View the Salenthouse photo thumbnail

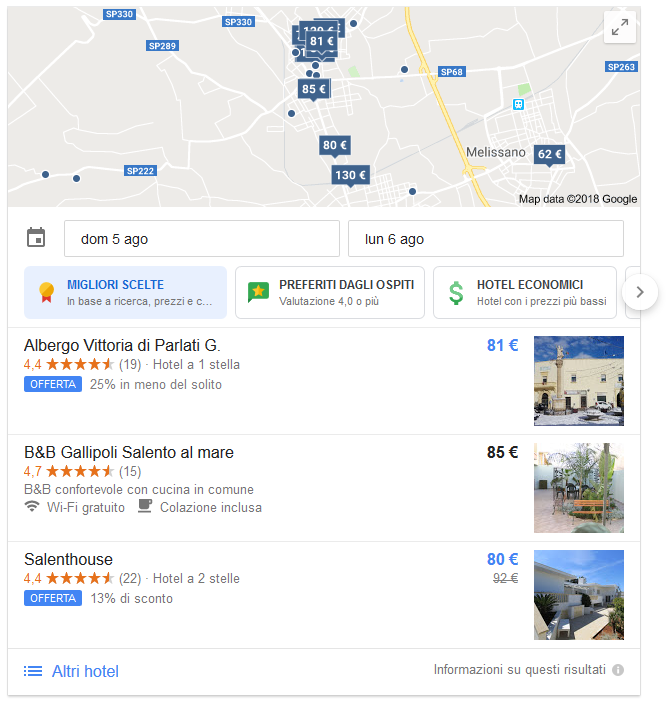click(x=578, y=594)
